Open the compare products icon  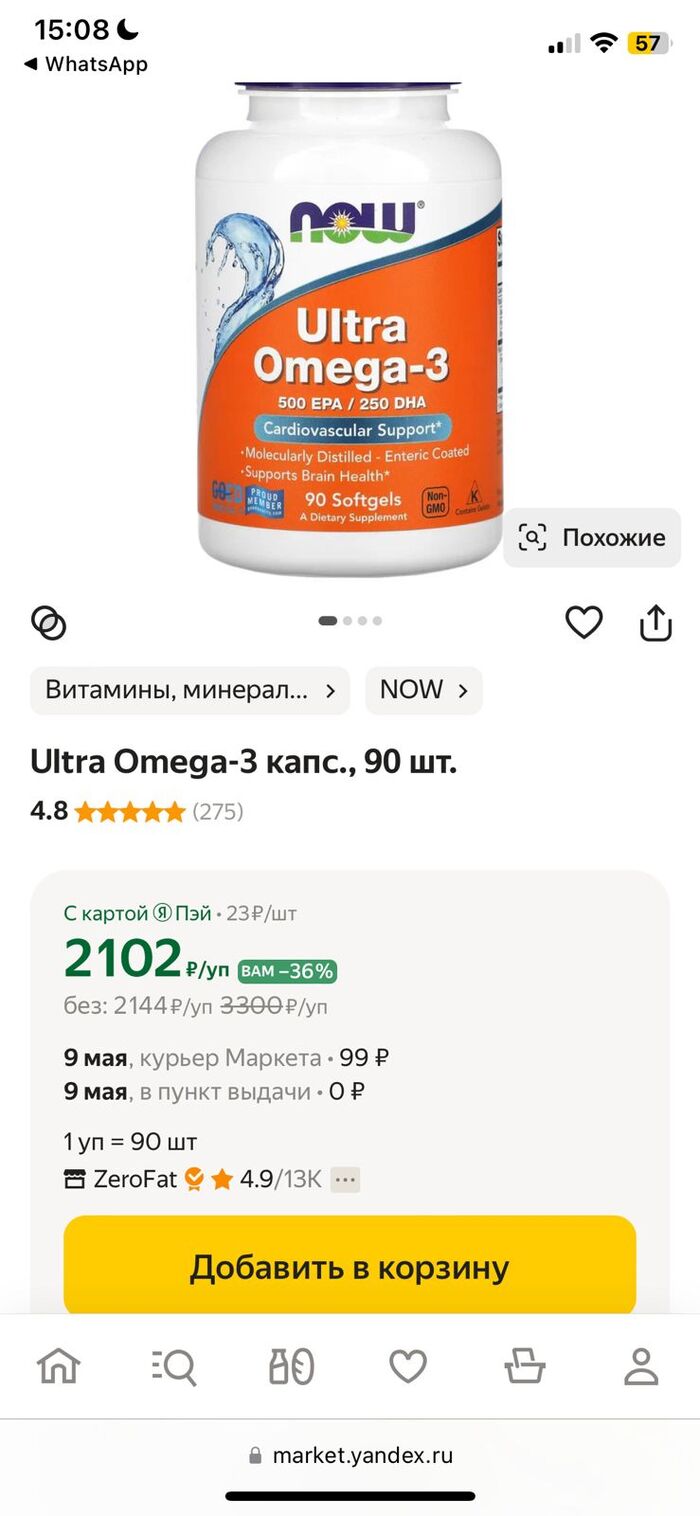[x=49, y=622]
